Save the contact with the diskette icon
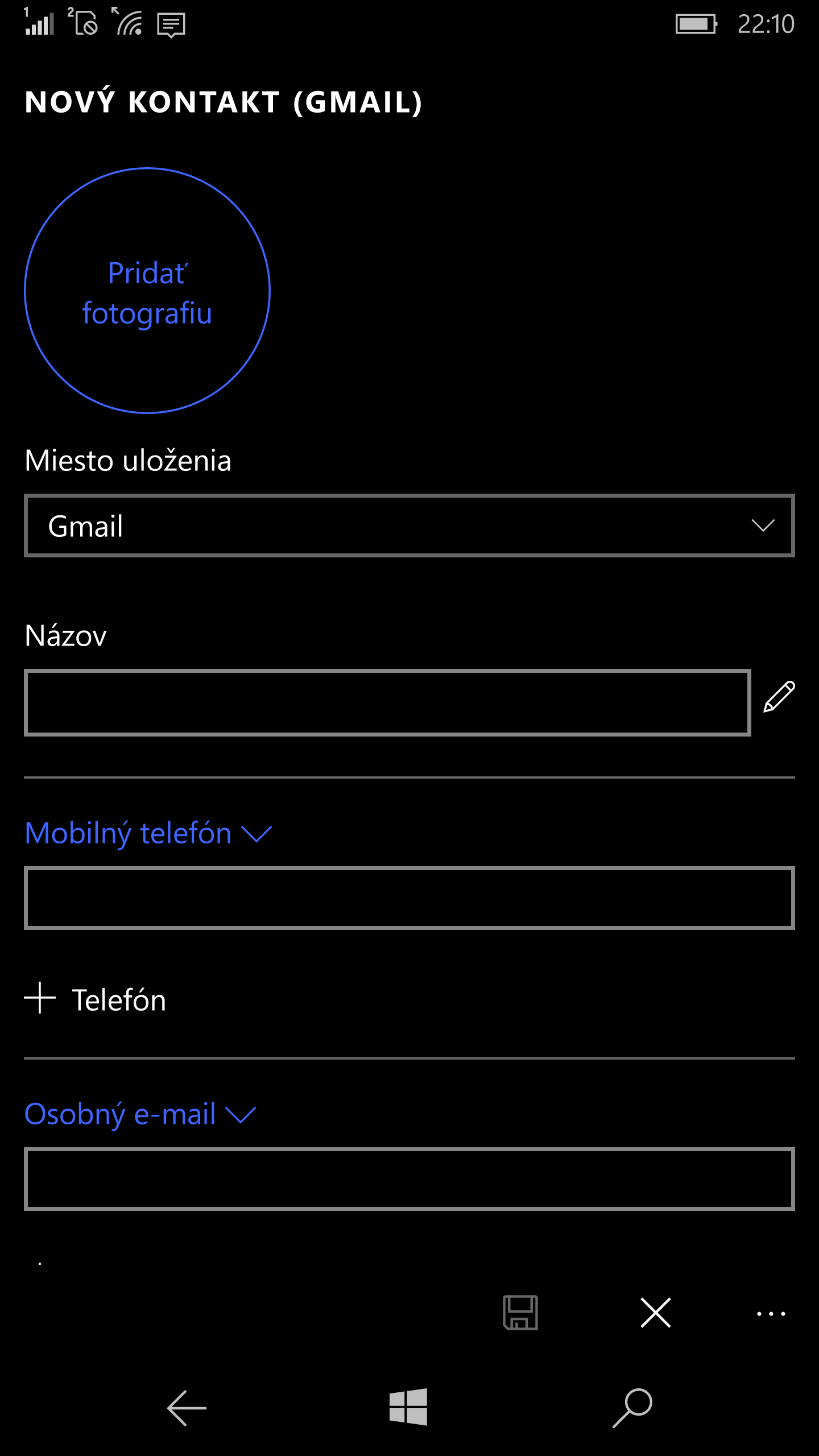This screenshot has height=1456, width=819. pos(520,1313)
